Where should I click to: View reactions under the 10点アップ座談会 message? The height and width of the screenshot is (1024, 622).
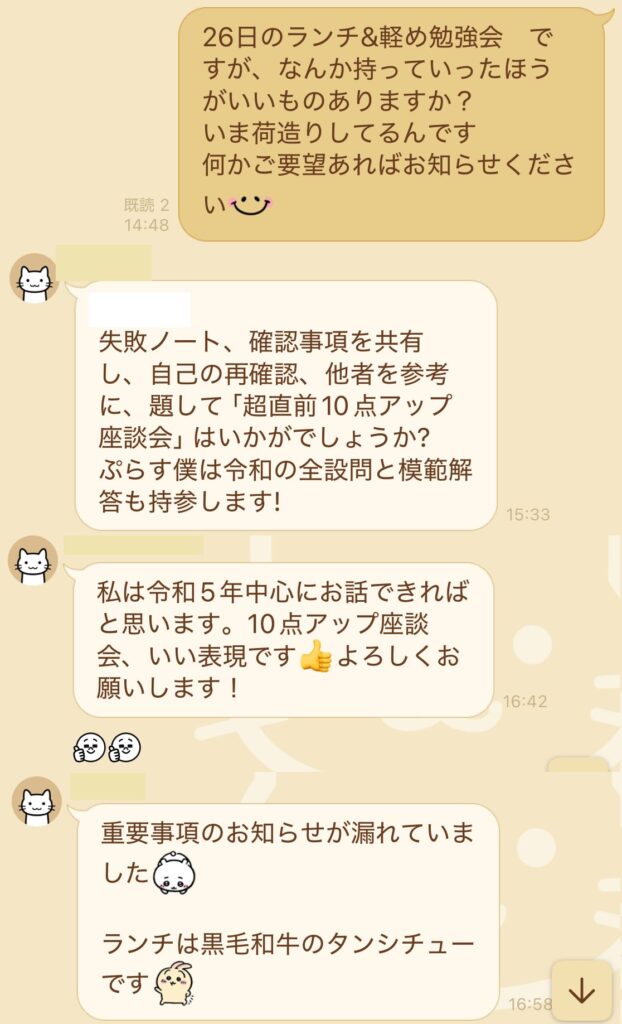(107, 747)
